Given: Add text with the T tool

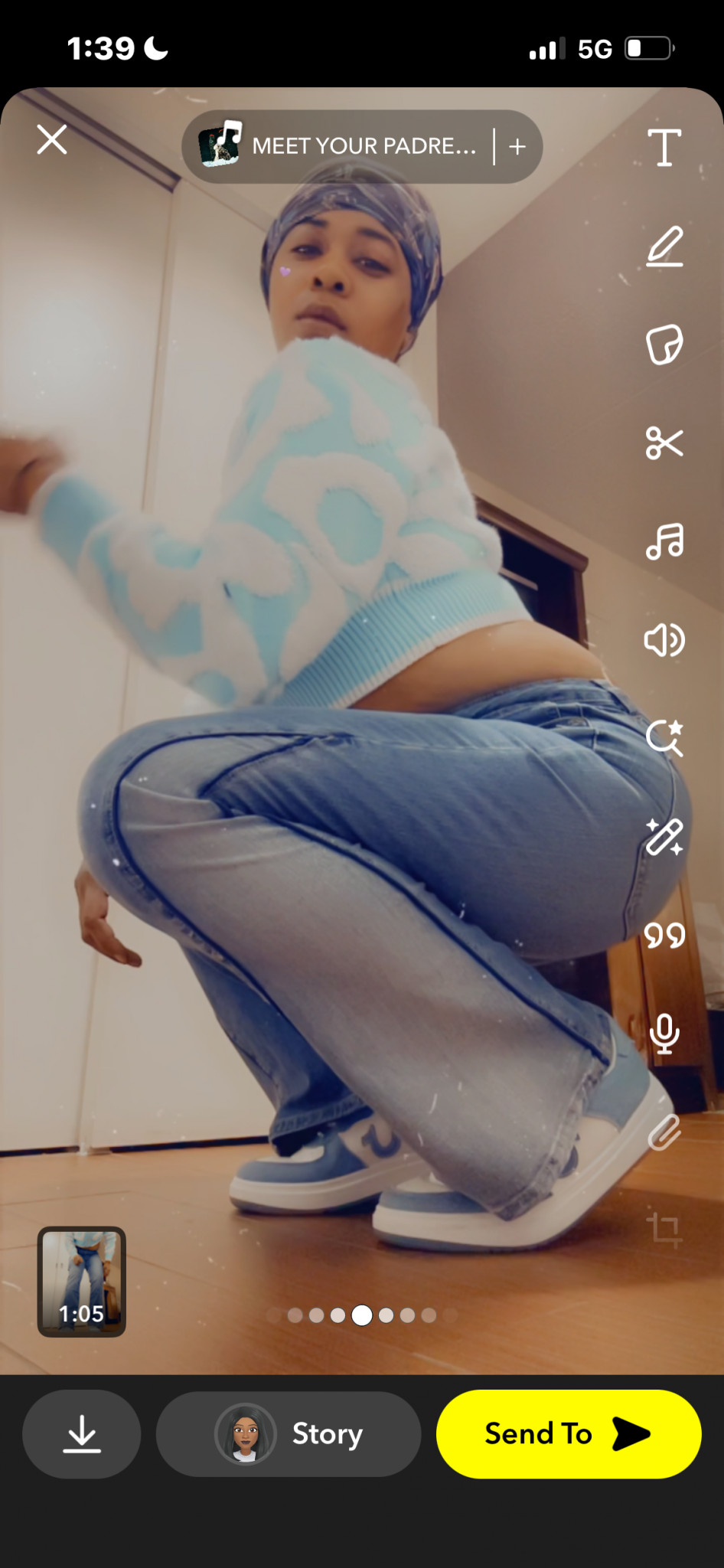Looking at the screenshot, I should pos(664,147).
